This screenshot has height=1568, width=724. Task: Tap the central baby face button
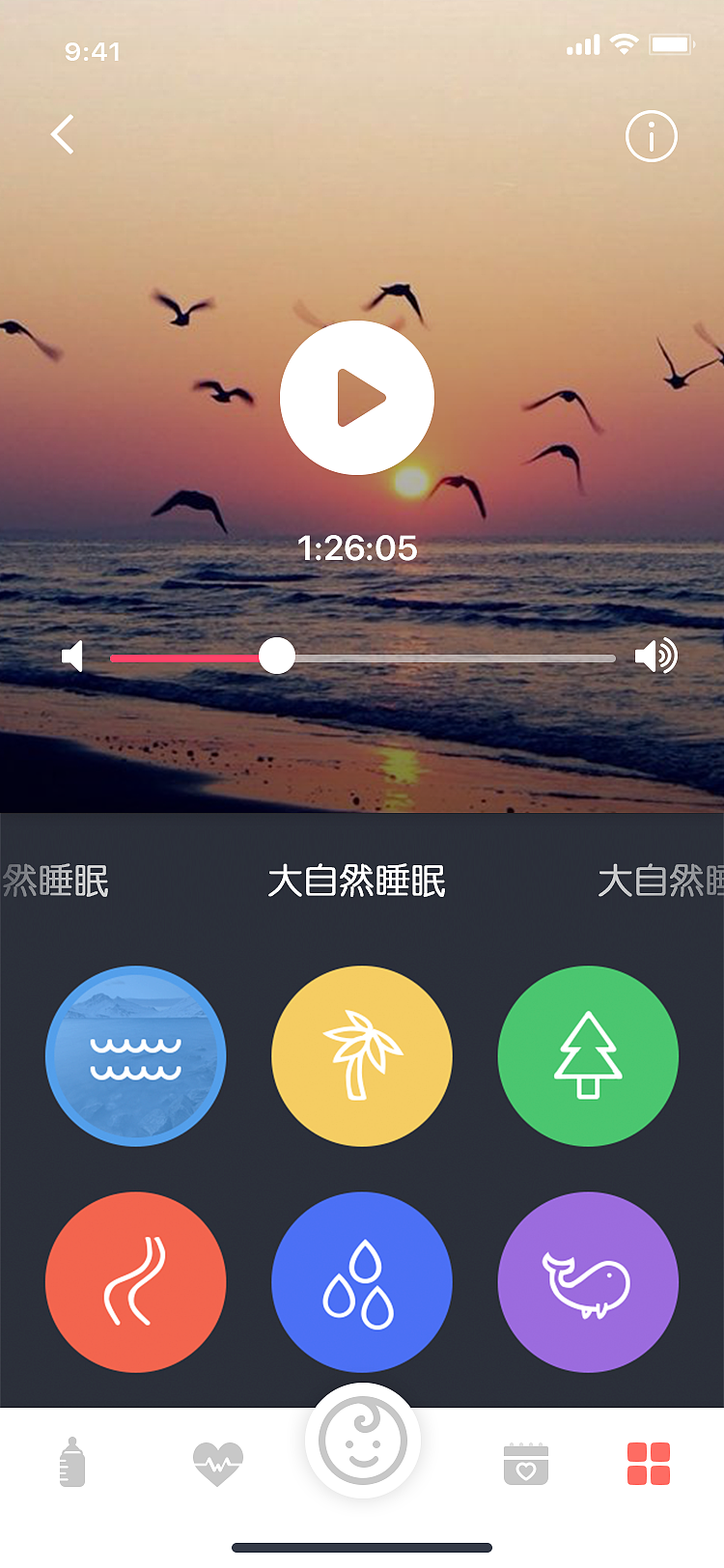[361, 1439]
